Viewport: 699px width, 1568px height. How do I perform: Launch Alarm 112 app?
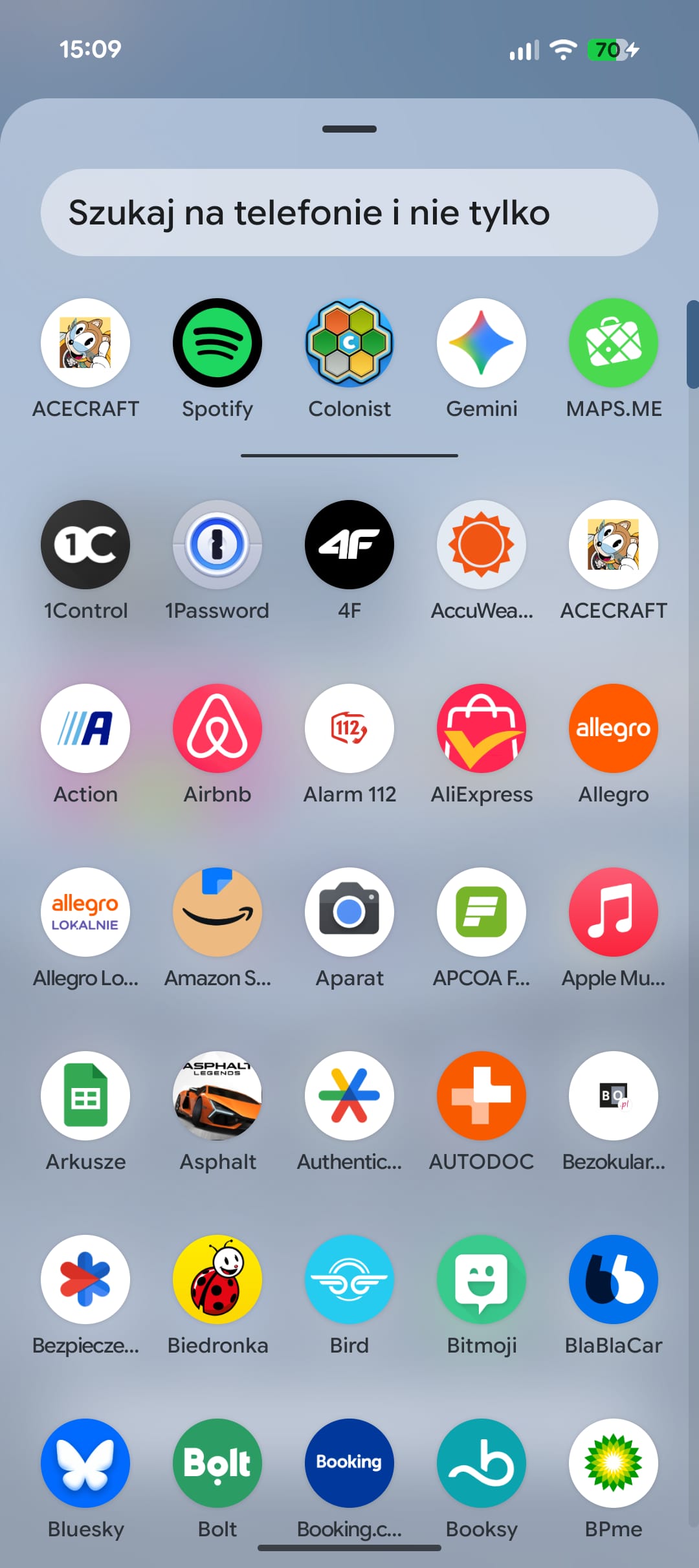click(x=349, y=728)
